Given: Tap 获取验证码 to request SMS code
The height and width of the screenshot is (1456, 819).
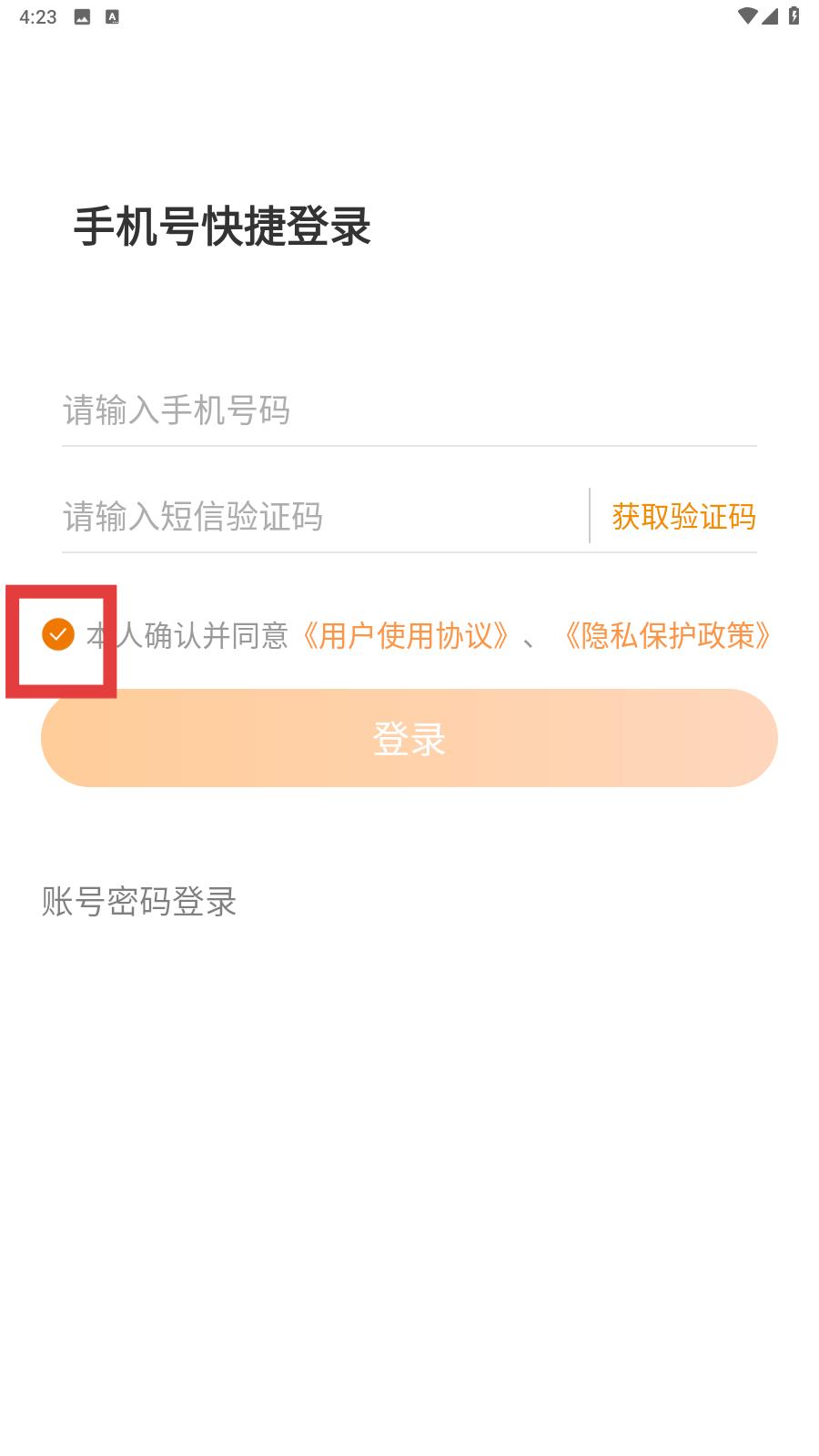Looking at the screenshot, I should [x=683, y=516].
